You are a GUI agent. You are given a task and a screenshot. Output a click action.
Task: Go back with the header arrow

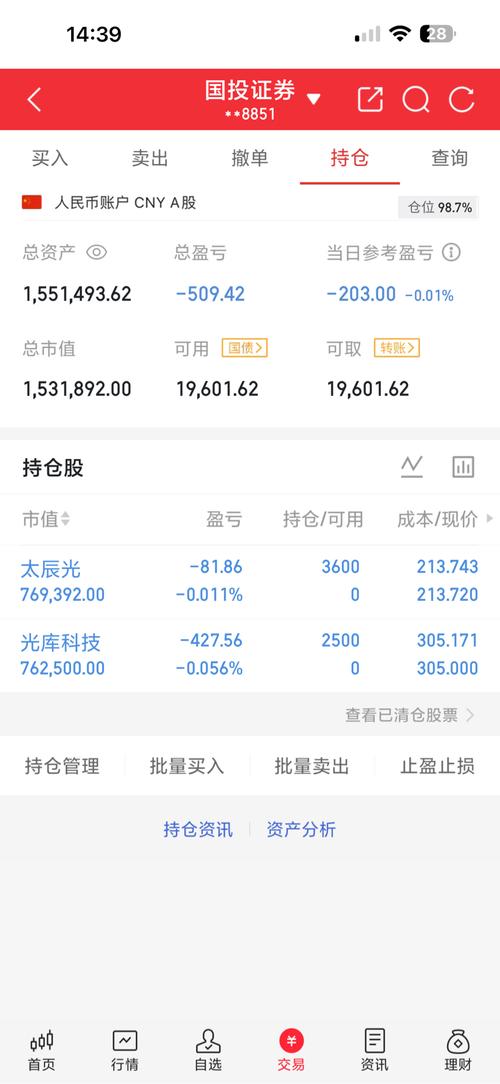[x=35, y=100]
